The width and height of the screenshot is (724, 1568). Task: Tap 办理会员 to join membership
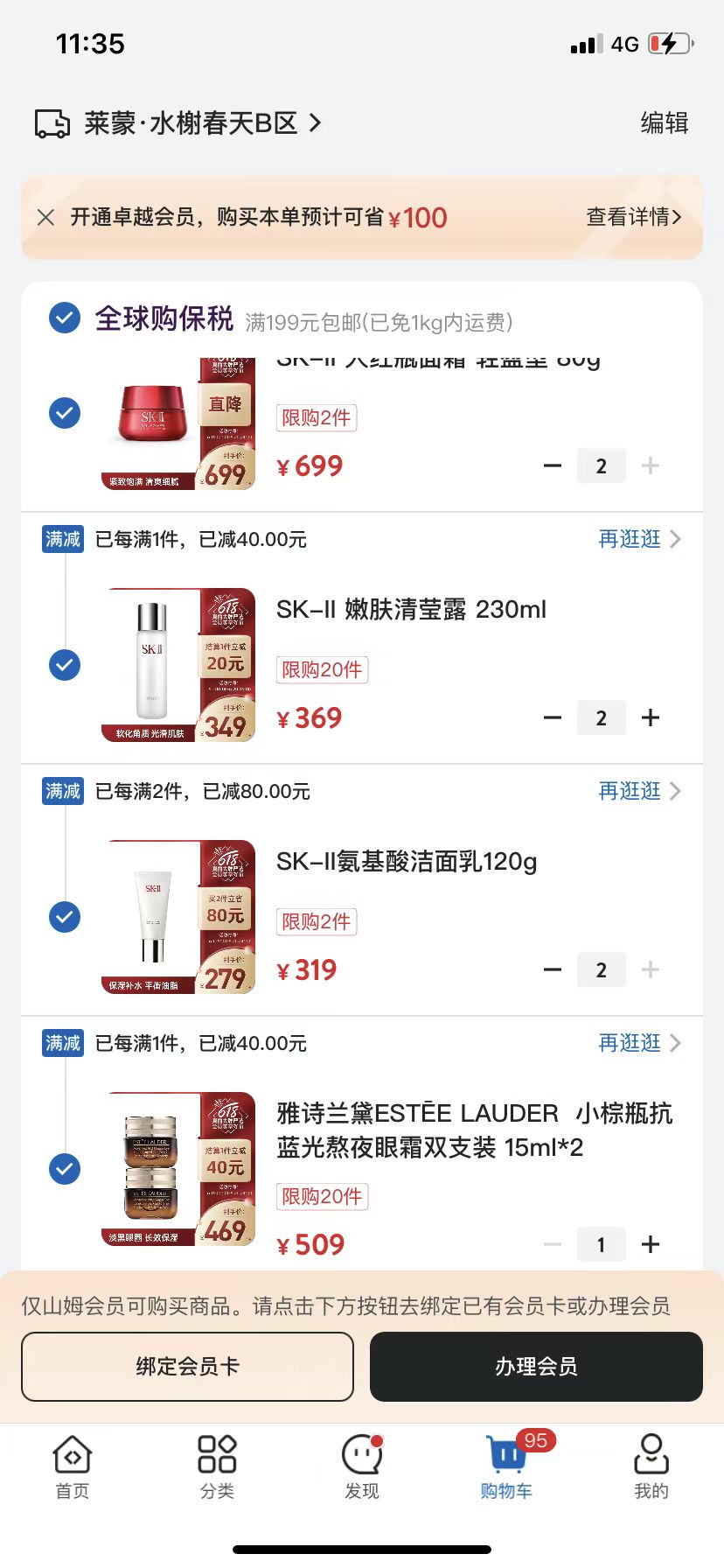[536, 1367]
